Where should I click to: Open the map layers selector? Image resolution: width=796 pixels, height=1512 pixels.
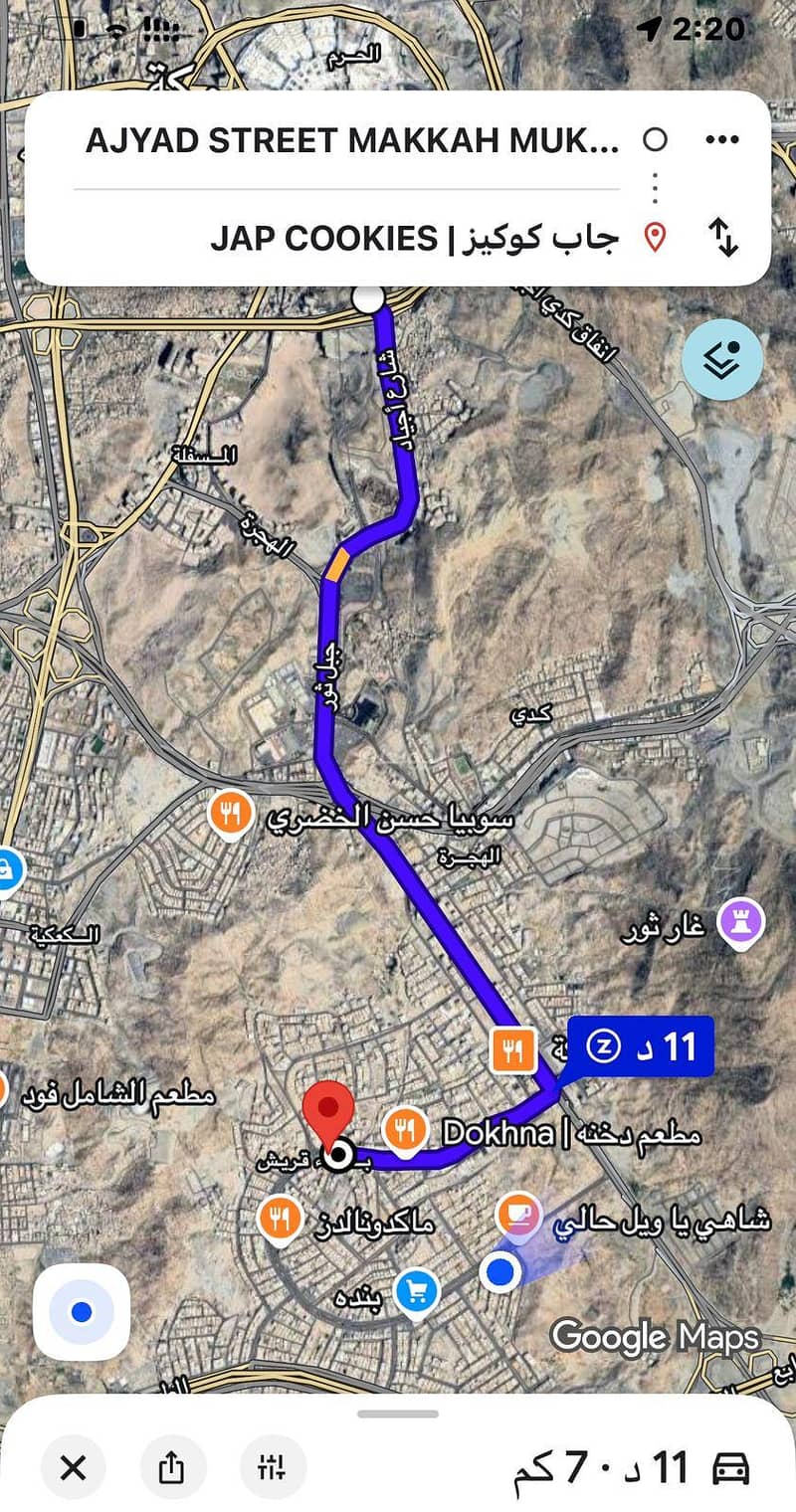[722, 360]
